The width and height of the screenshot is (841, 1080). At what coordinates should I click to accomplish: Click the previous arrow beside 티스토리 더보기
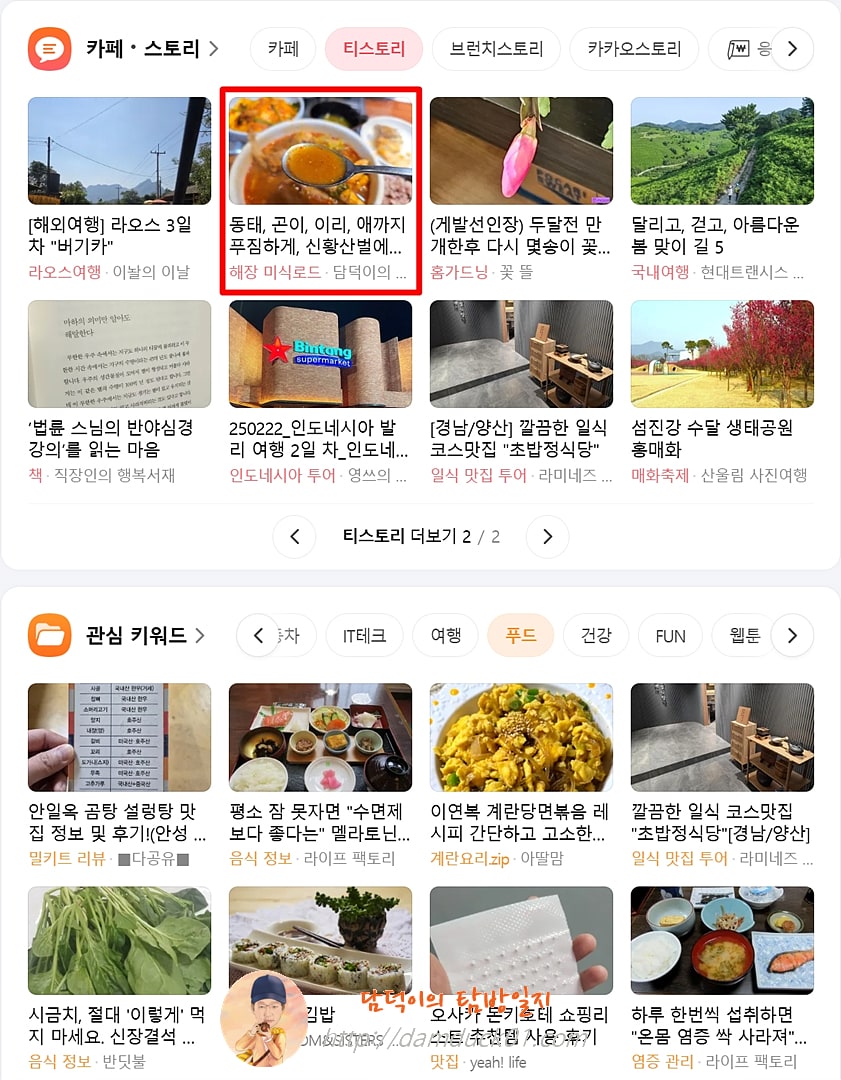(294, 537)
